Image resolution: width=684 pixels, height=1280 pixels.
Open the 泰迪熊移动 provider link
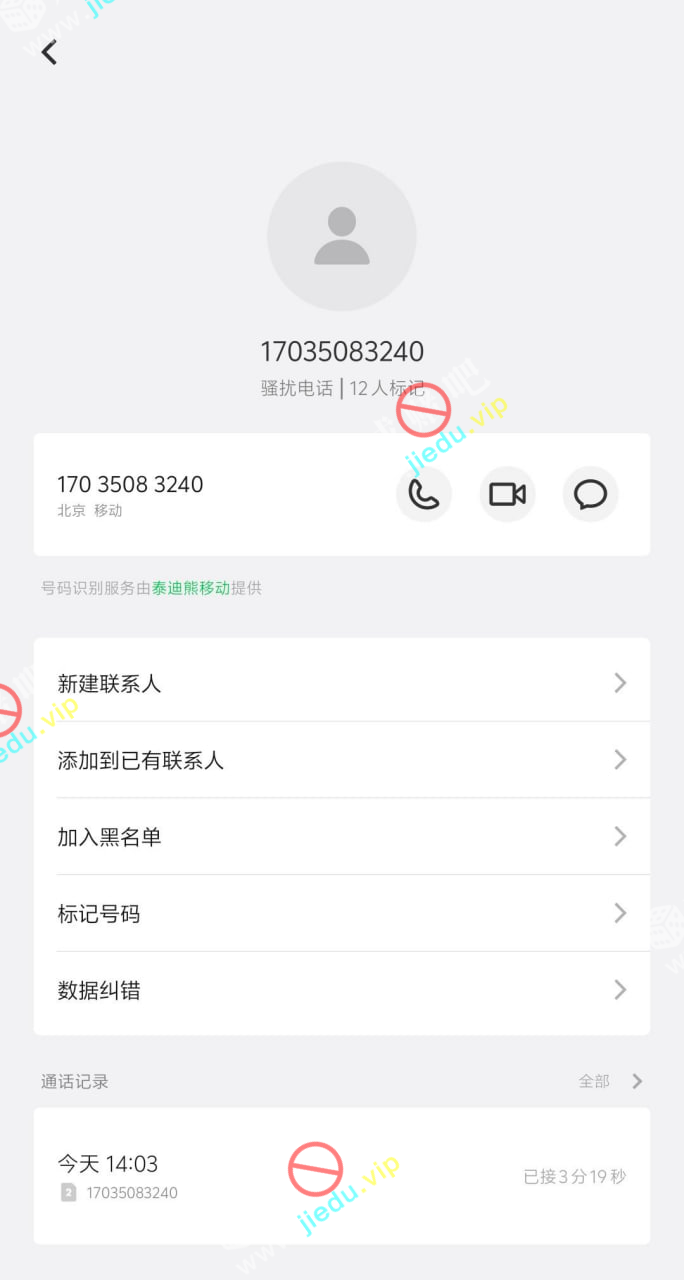click(x=191, y=588)
